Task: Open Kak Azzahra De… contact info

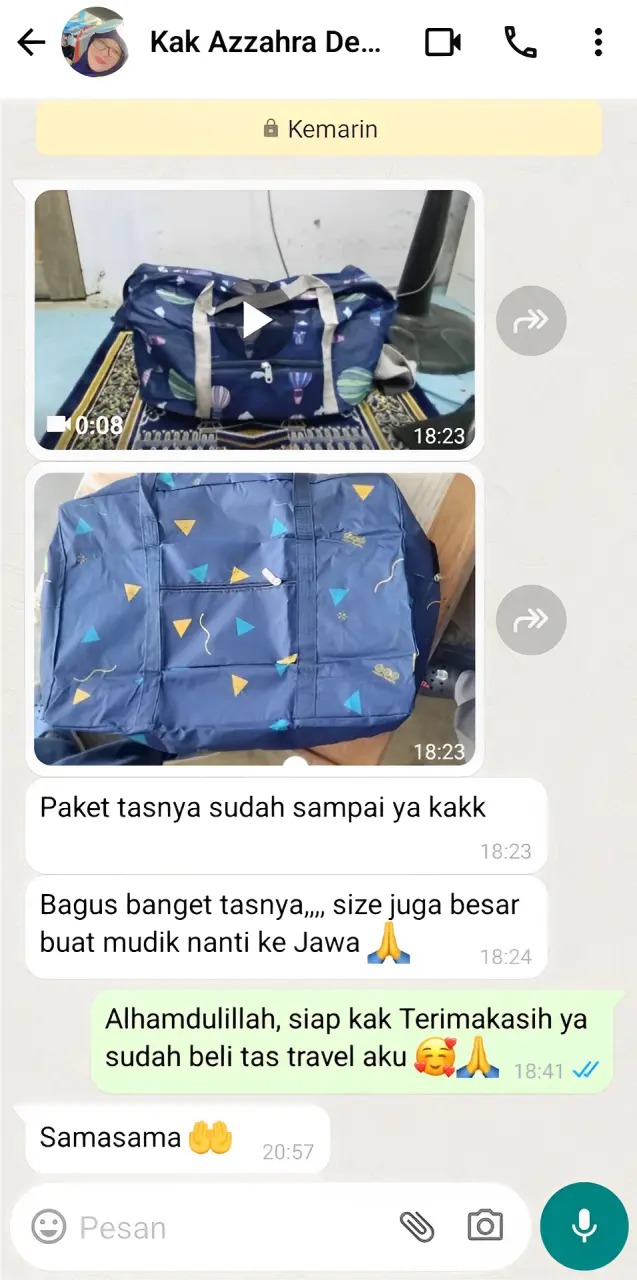Action: 265,42
